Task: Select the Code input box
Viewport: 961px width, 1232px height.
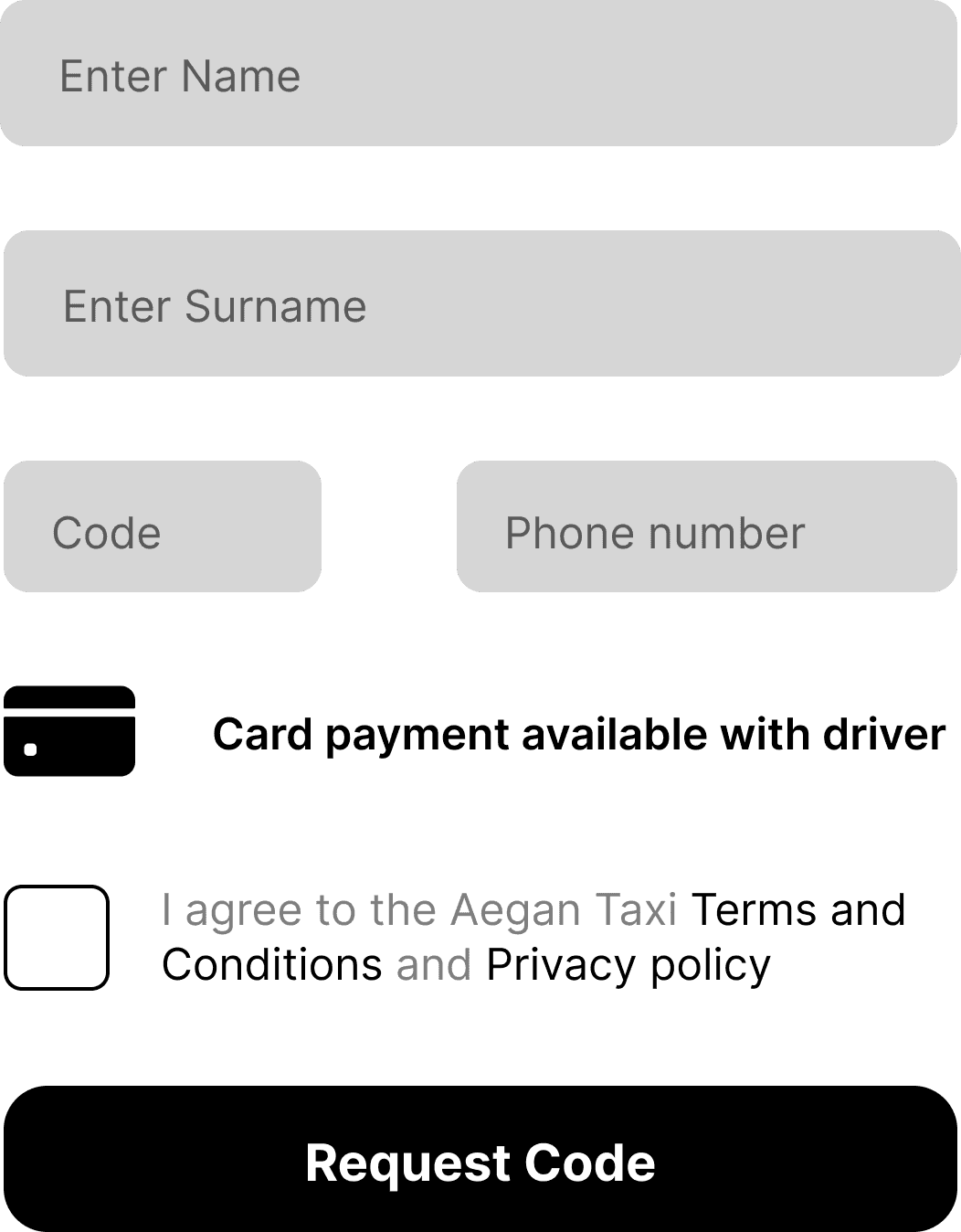Action: click(x=163, y=527)
